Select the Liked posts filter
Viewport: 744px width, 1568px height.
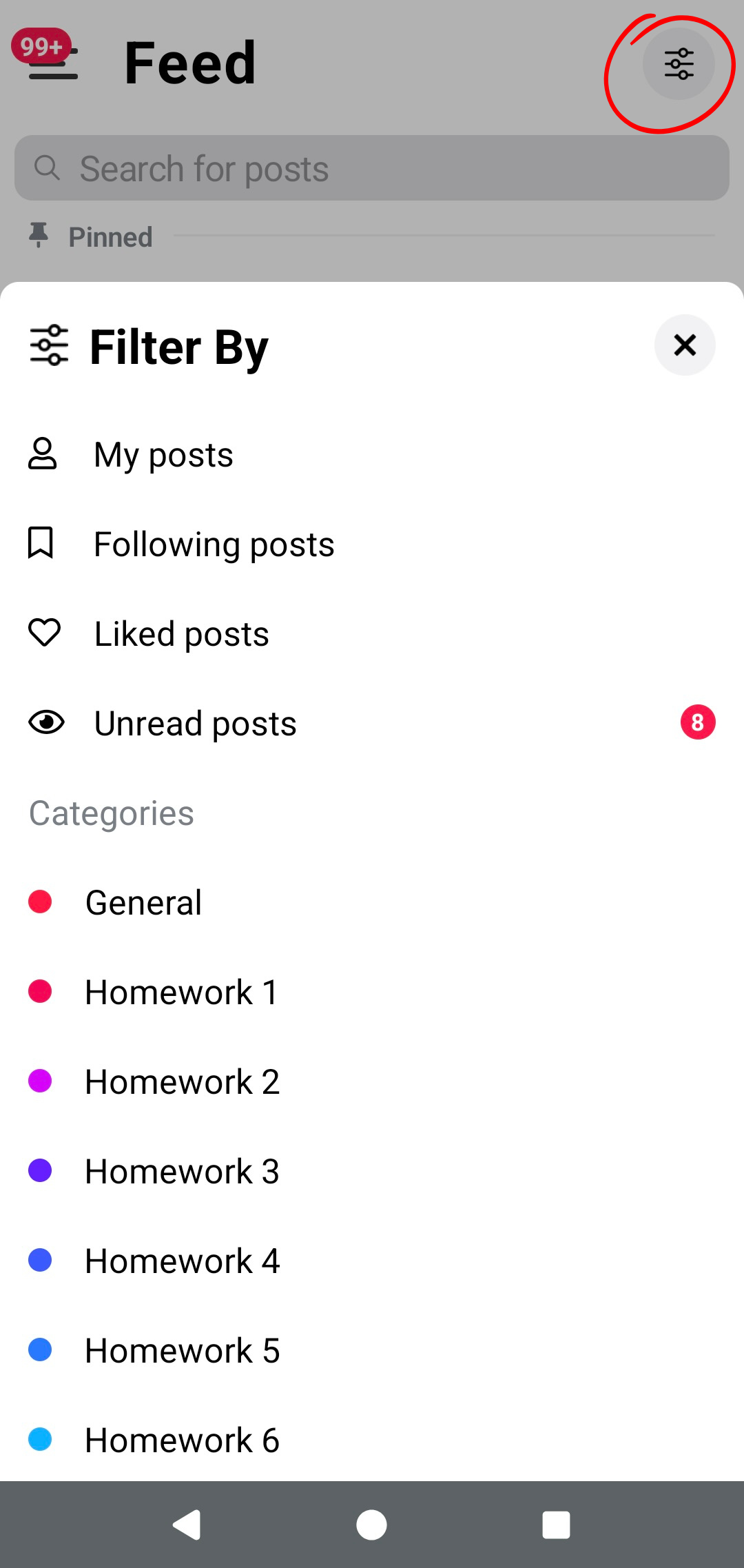pyautogui.click(x=181, y=634)
